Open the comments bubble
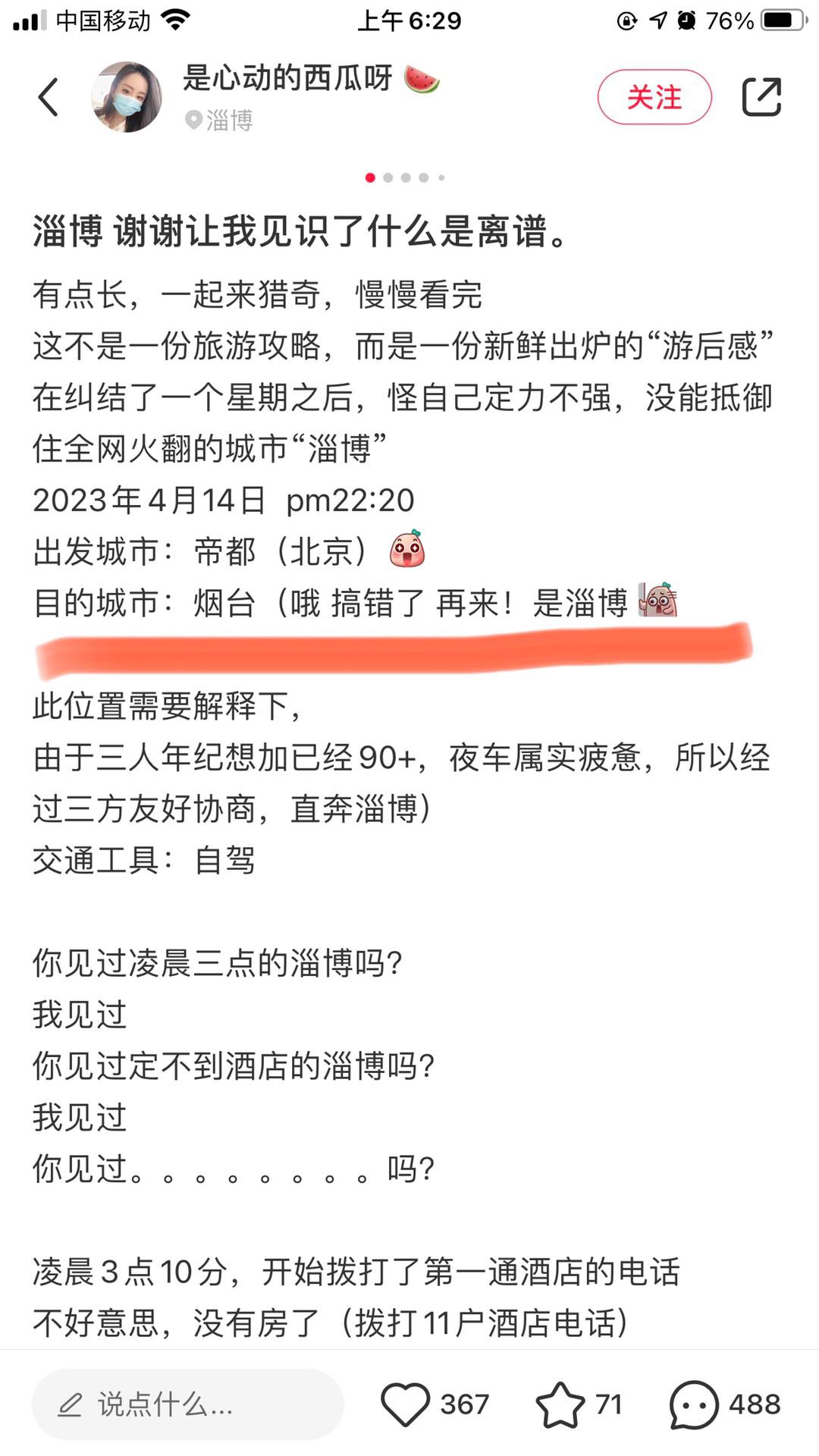 [693, 1404]
